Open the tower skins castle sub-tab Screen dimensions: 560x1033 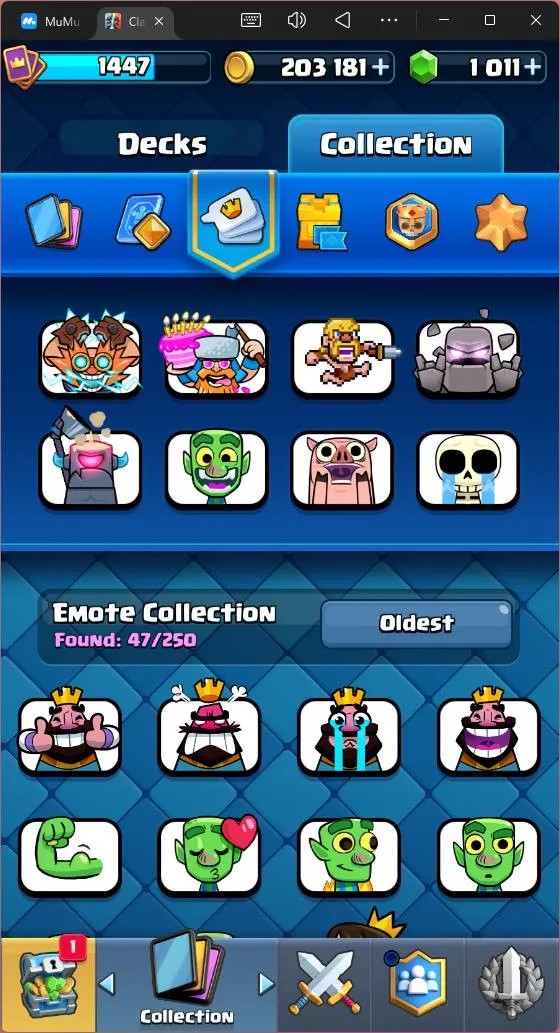pyautogui.click(x=321, y=223)
